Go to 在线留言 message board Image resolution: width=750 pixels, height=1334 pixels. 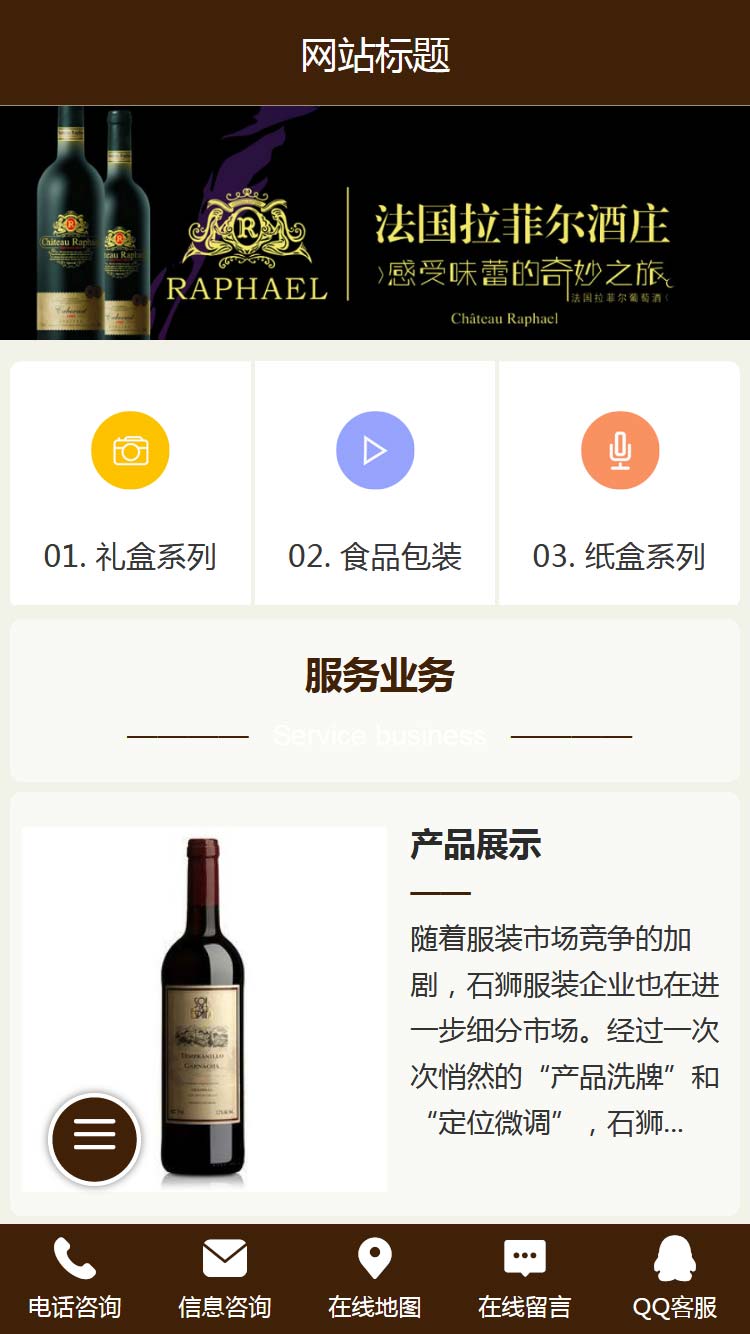[x=525, y=1278]
